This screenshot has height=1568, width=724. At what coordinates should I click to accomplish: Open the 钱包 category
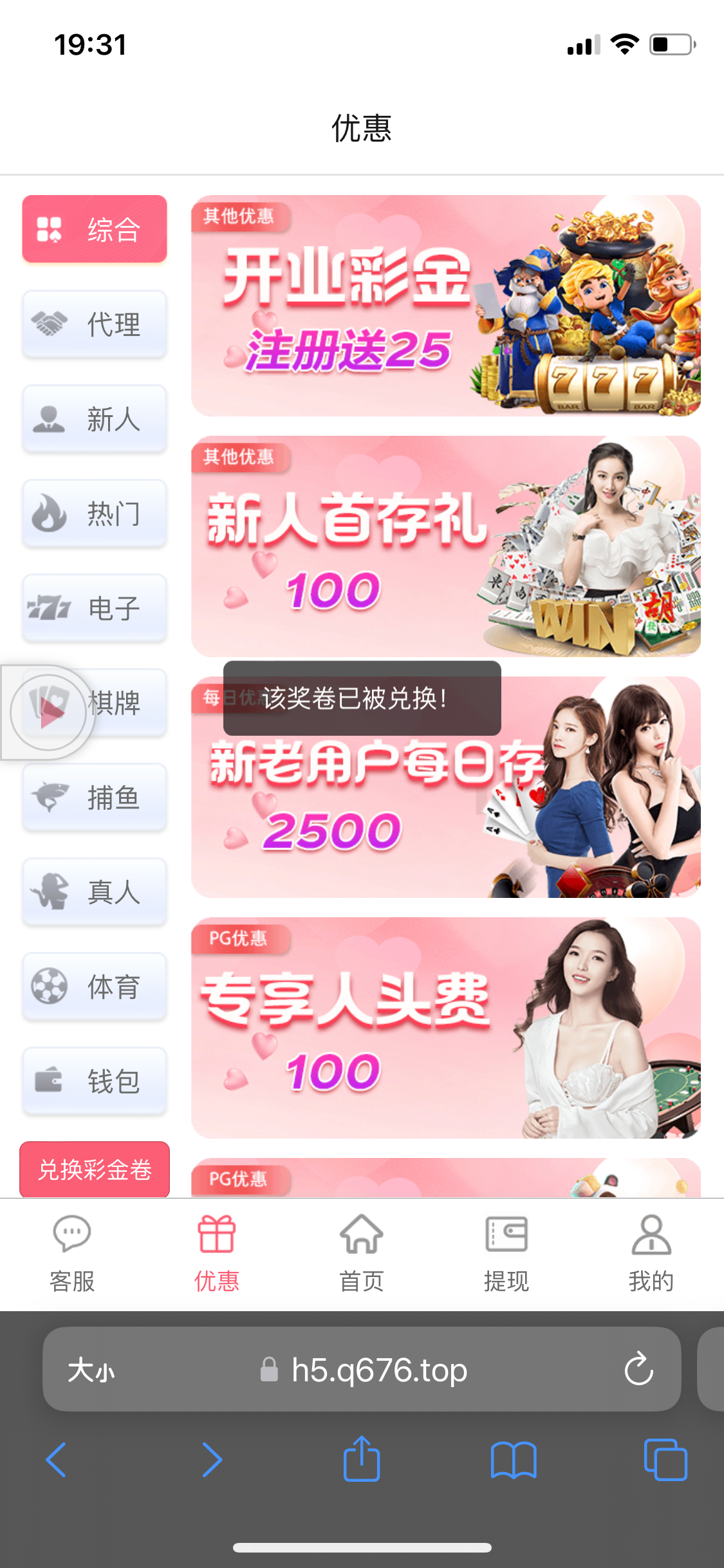point(95,1081)
